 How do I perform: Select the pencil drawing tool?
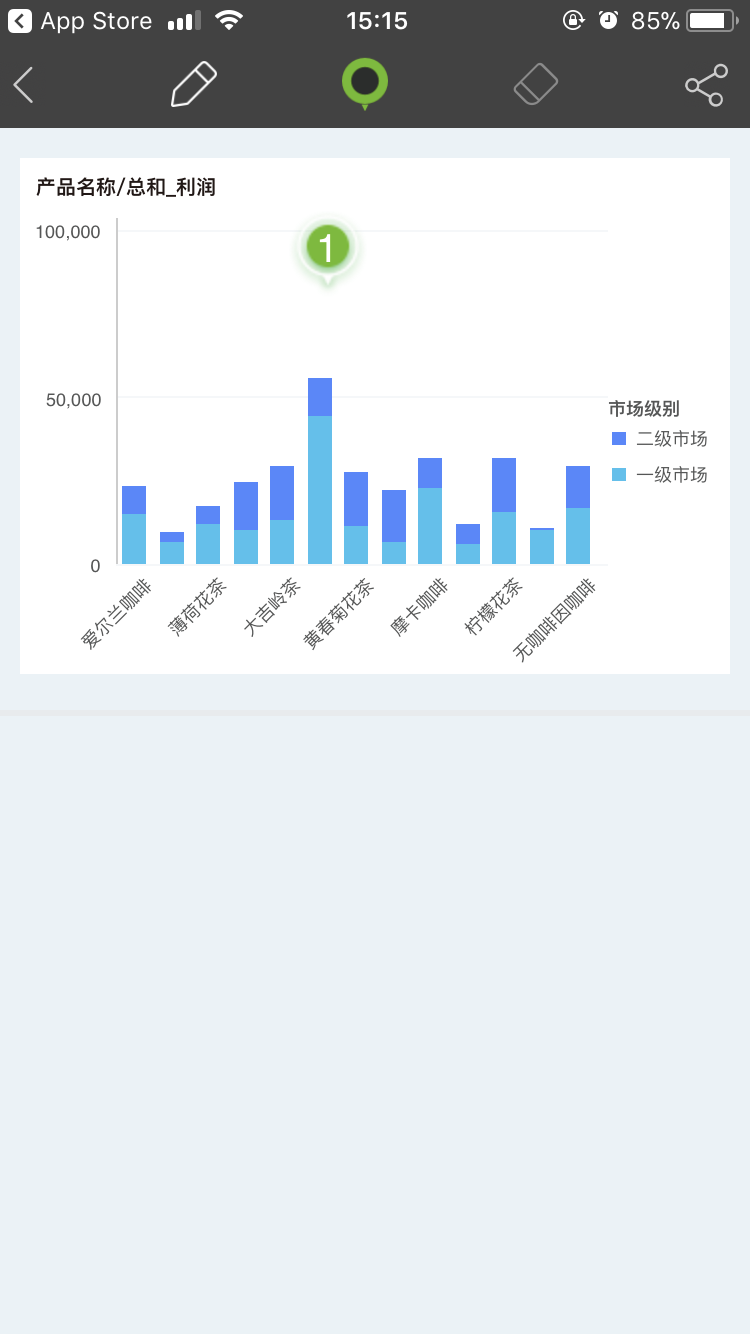tap(194, 84)
